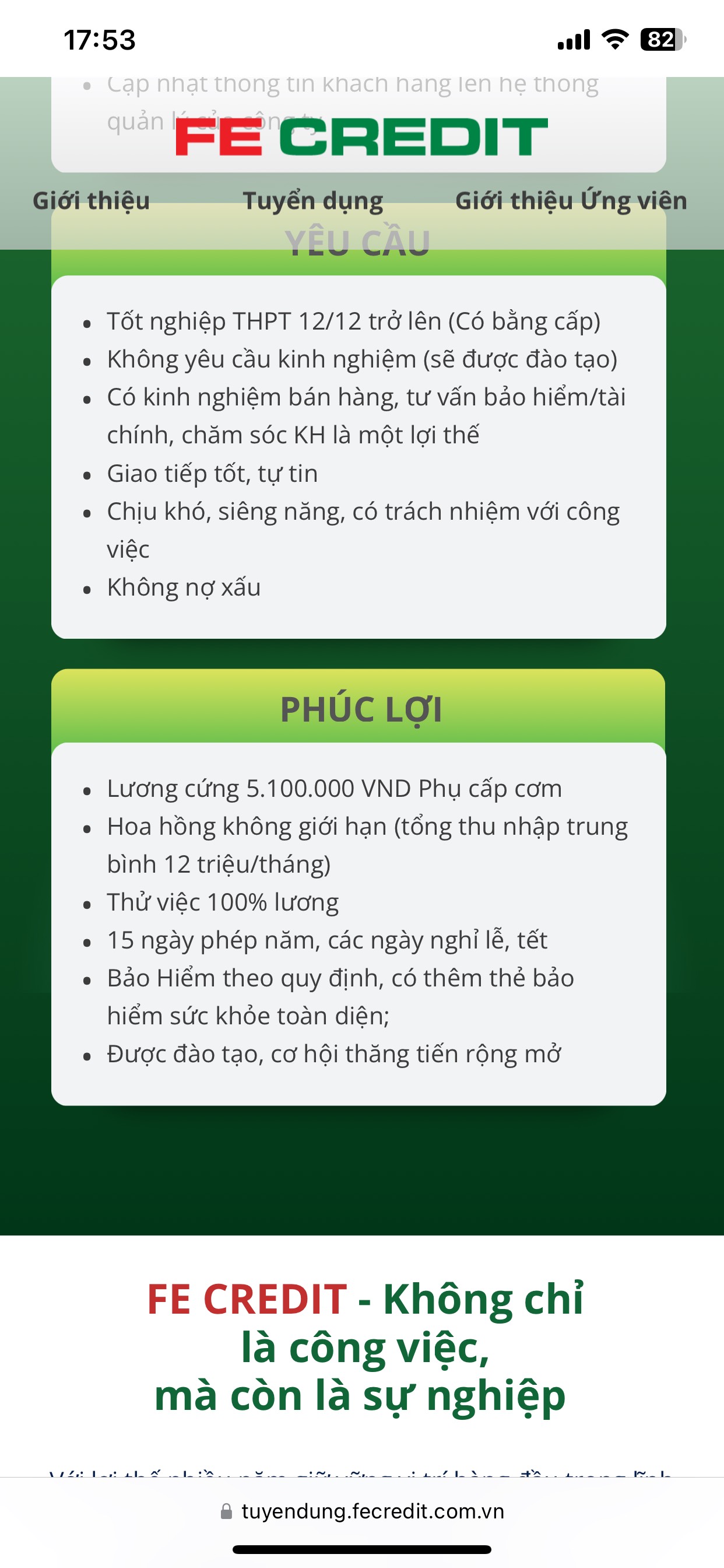The width and height of the screenshot is (724, 1568).
Task: Open the Giới thiệu menu item
Action: pos(92,201)
